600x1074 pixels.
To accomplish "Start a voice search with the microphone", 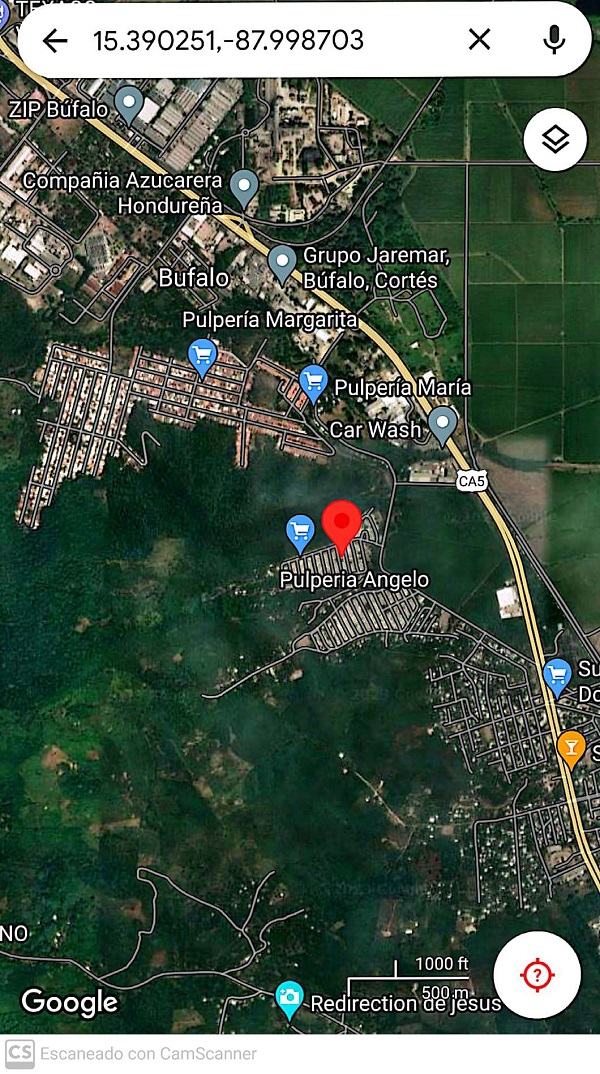I will coord(553,40).
